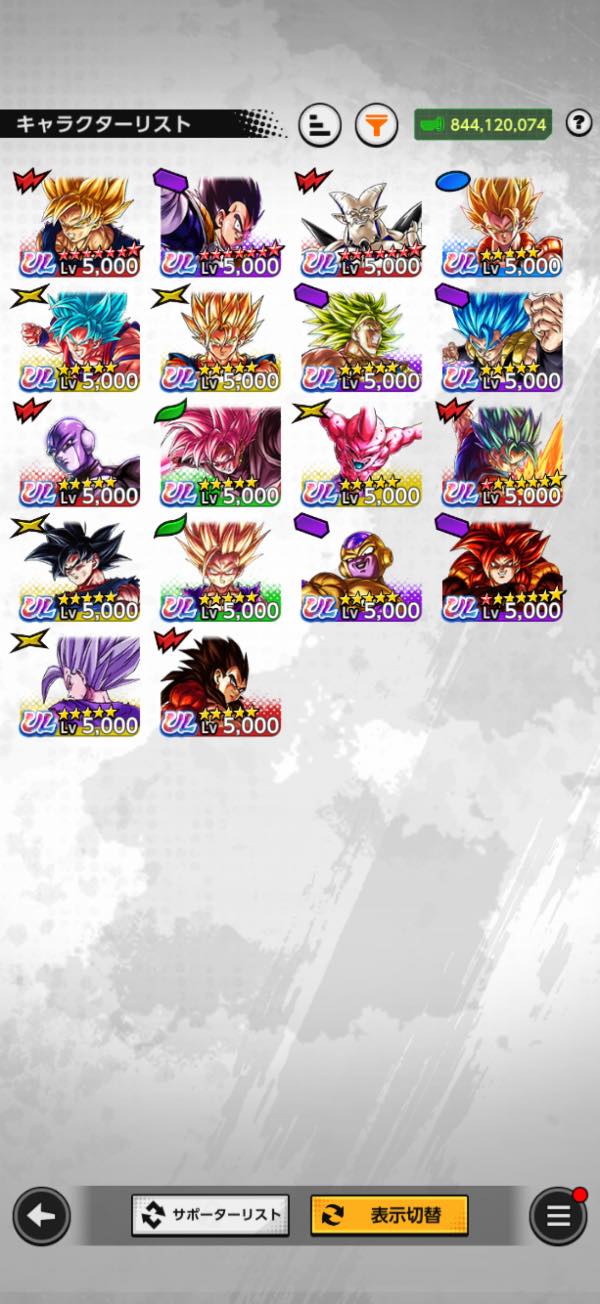Open the purple Hit character card
The height and width of the screenshot is (1304, 600).
(x=79, y=455)
